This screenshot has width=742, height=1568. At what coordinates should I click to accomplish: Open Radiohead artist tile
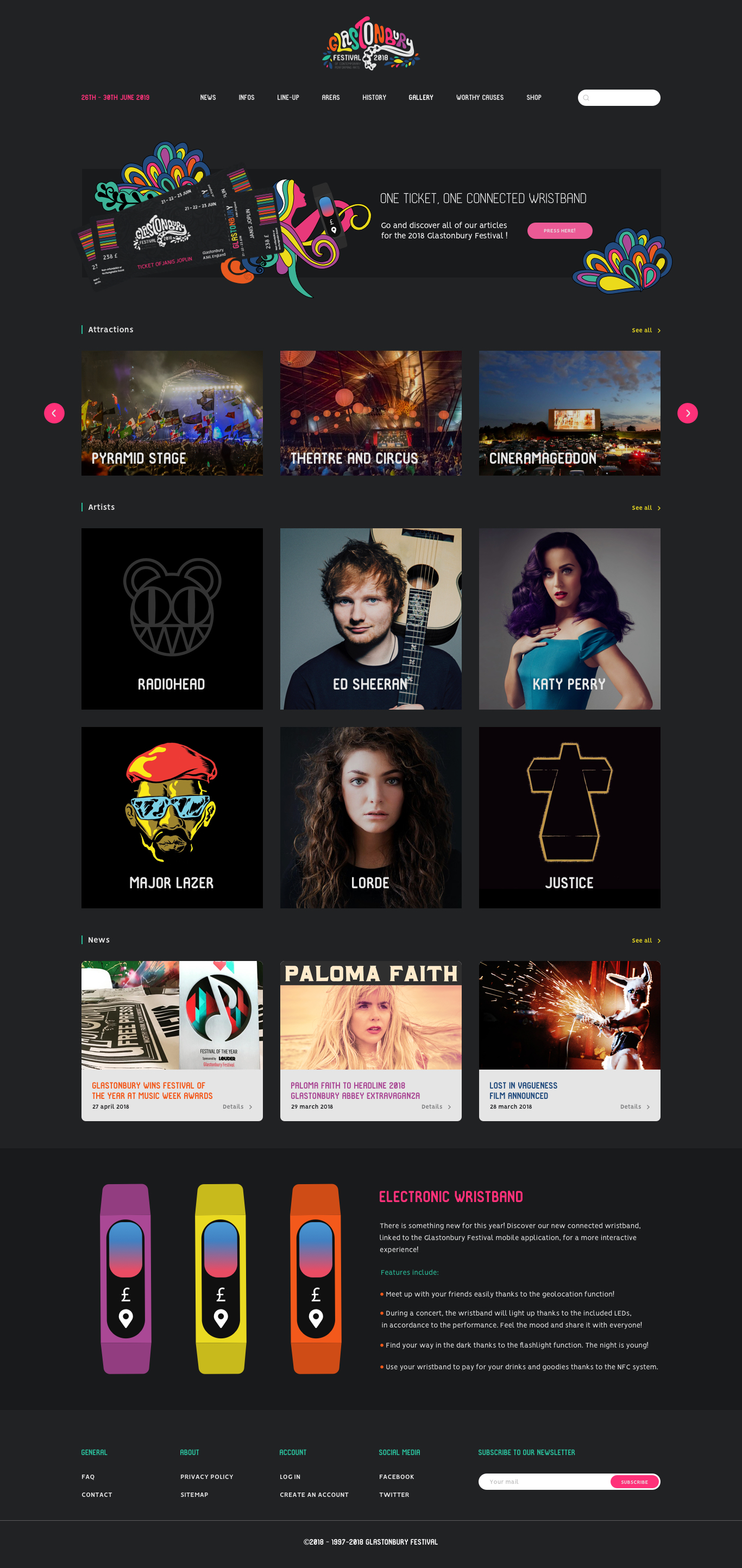(172, 618)
